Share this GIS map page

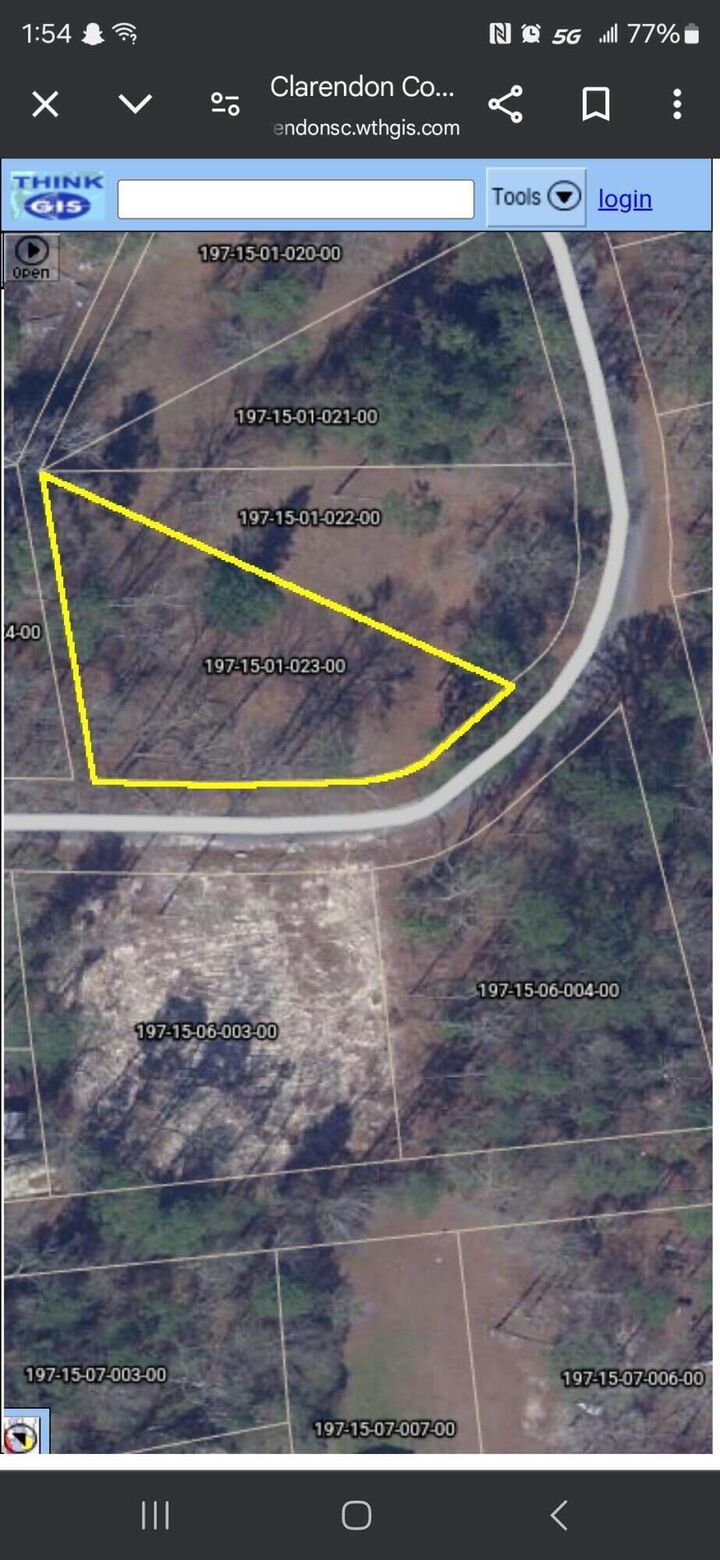(x=505, y=104)
